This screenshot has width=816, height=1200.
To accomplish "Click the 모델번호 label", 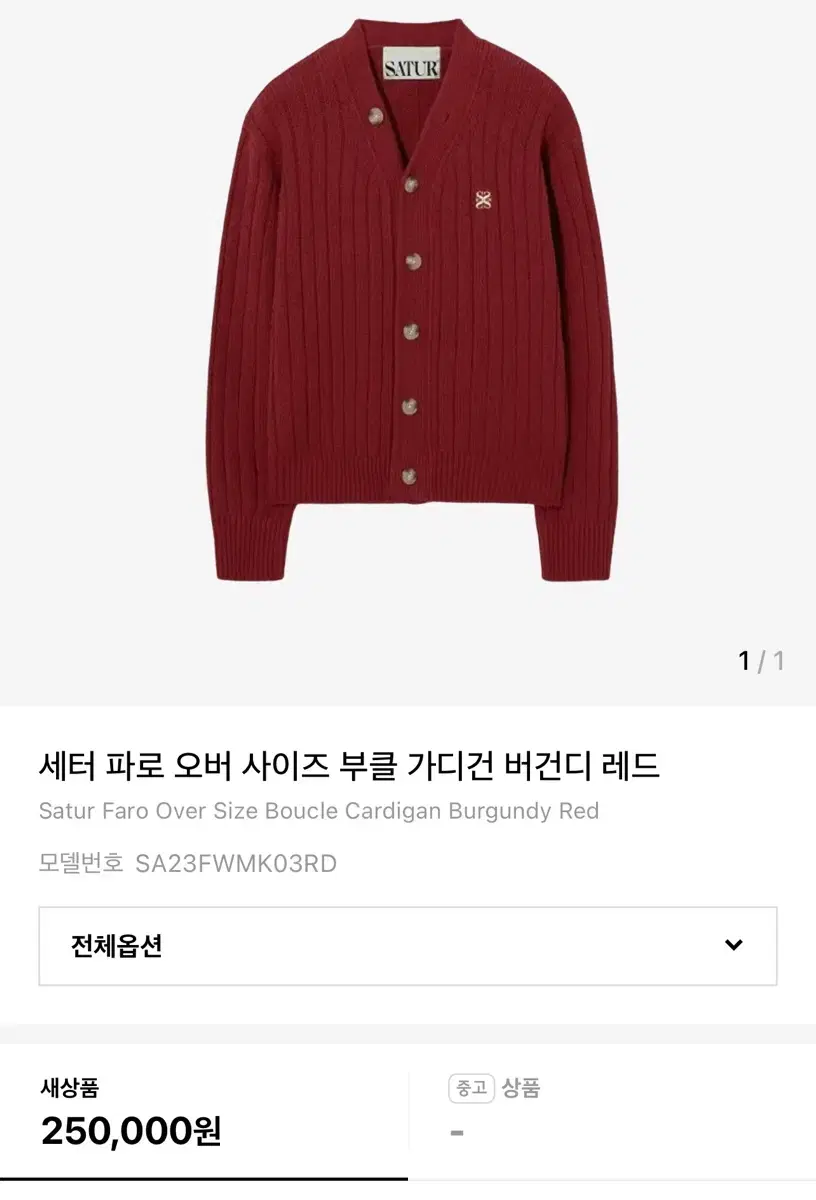I will [x=76, y=864].
